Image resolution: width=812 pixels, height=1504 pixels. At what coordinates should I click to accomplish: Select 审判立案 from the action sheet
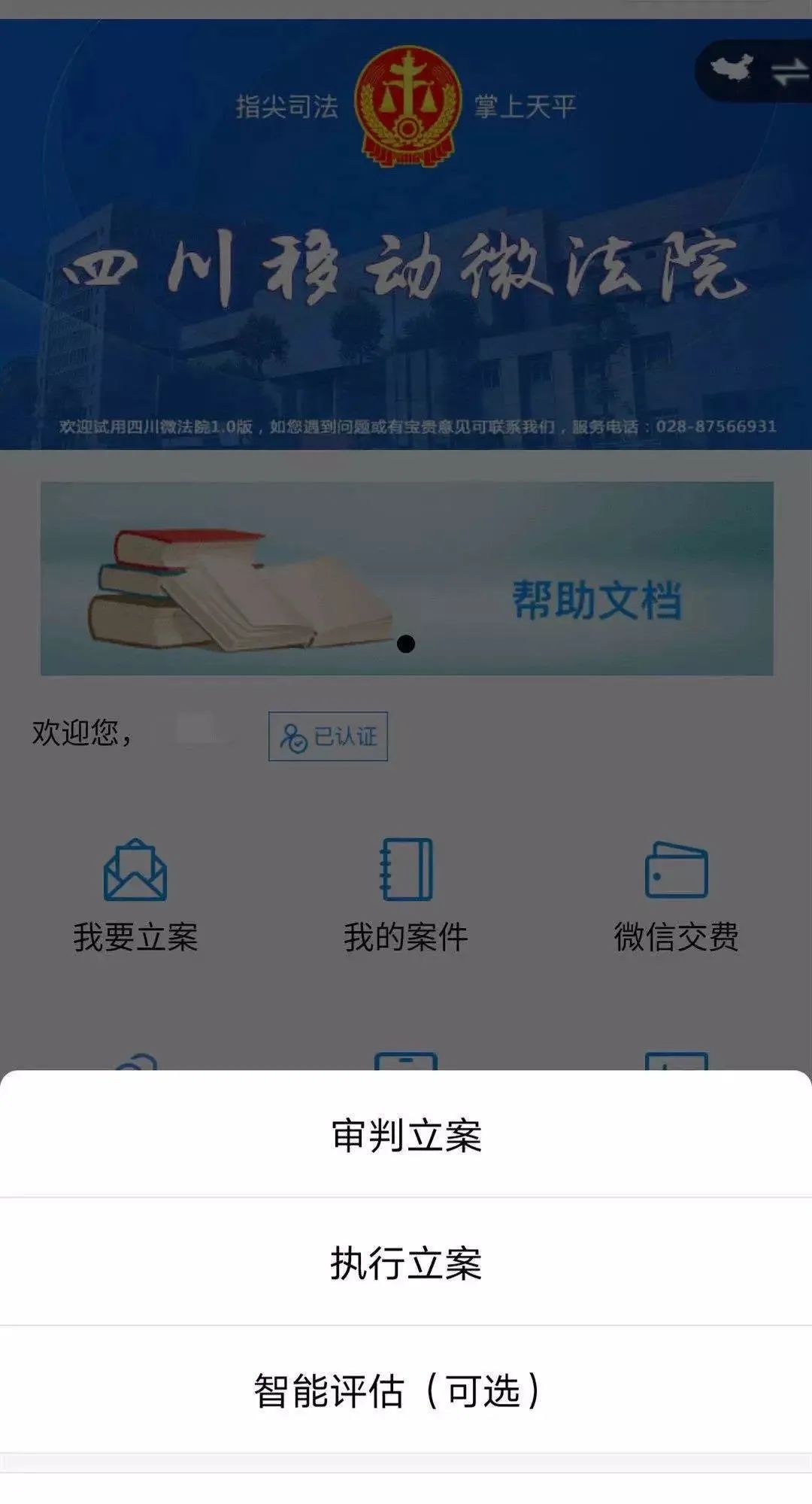406,1136
